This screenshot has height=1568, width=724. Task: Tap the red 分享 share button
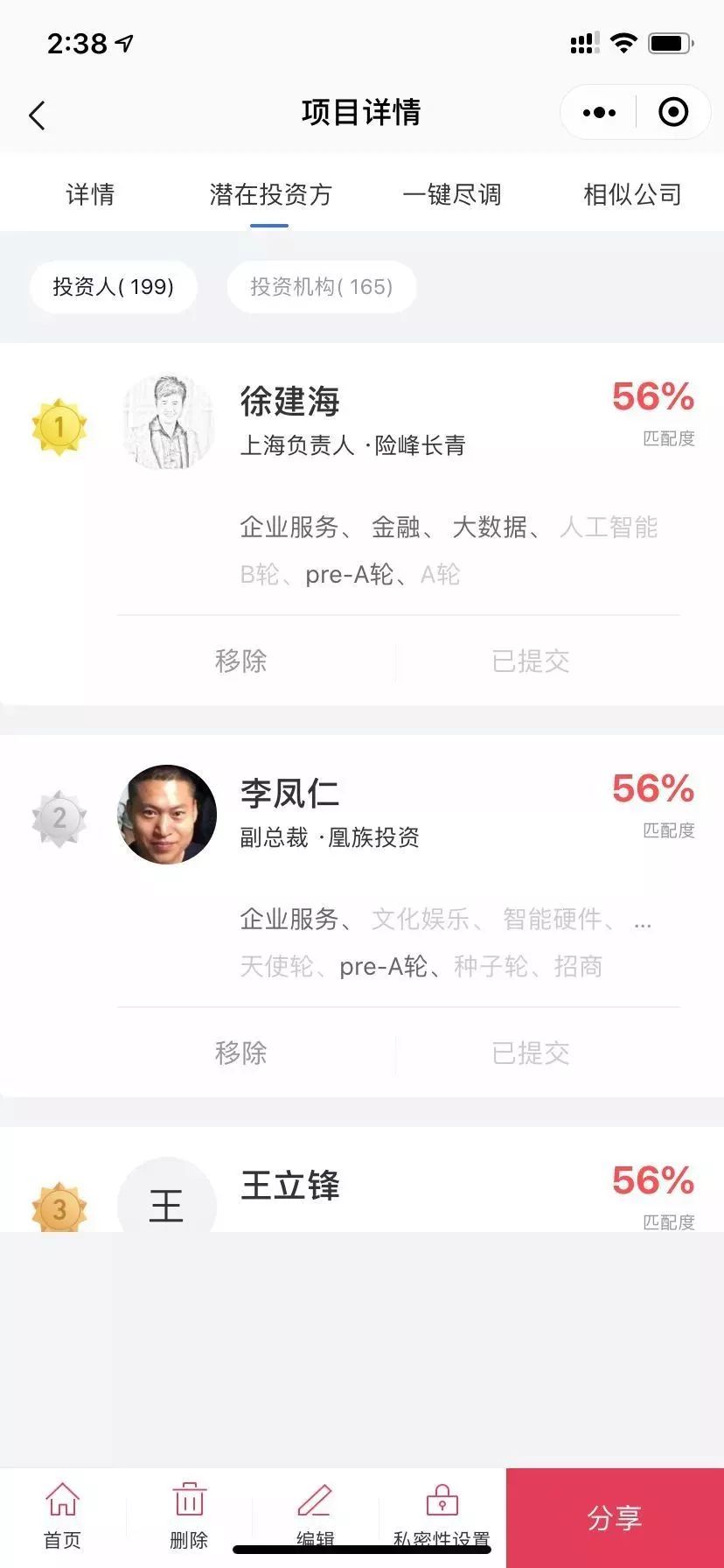pos(613,1515)
